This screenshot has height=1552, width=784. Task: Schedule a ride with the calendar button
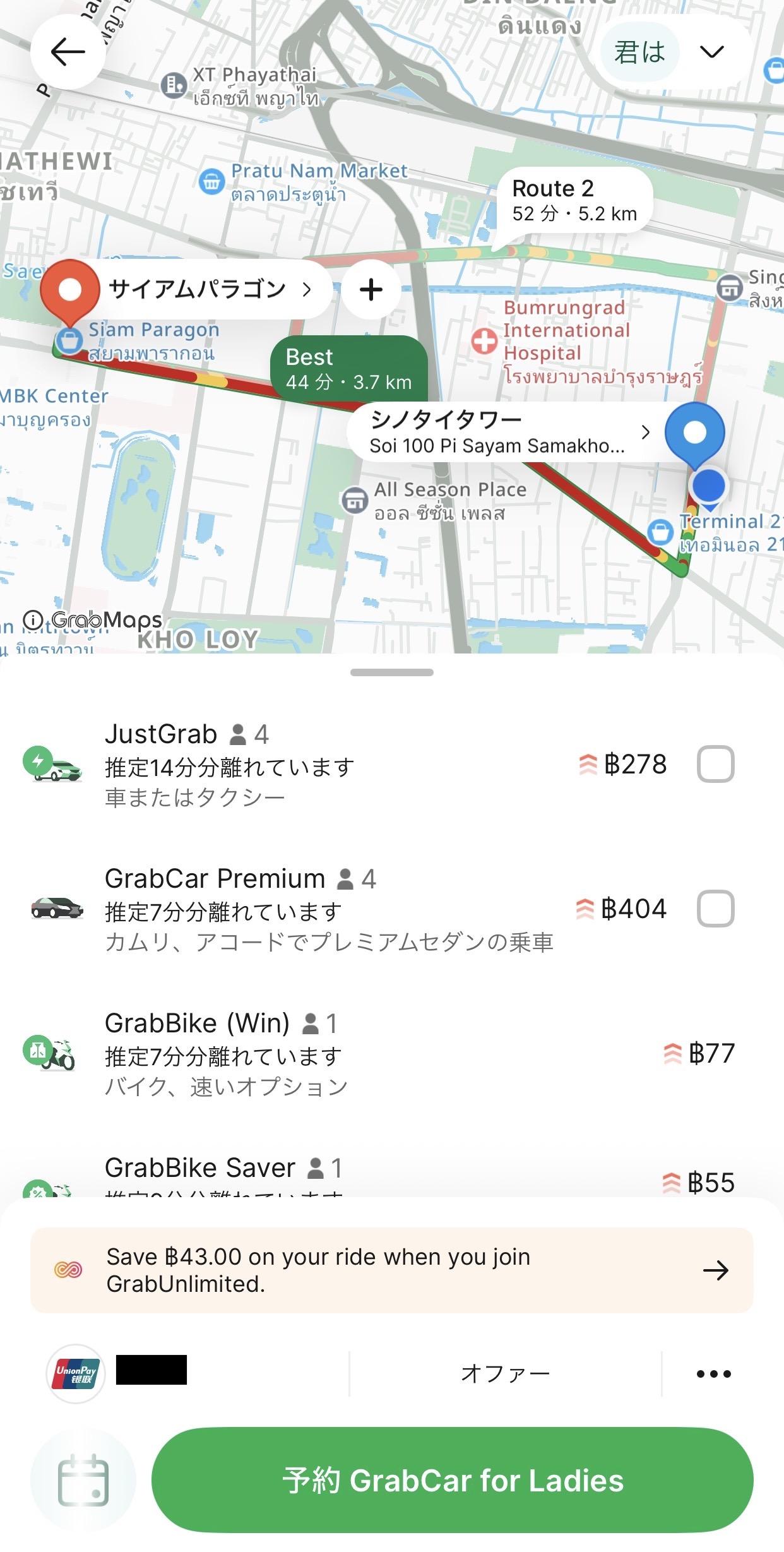click(83, 1480)
